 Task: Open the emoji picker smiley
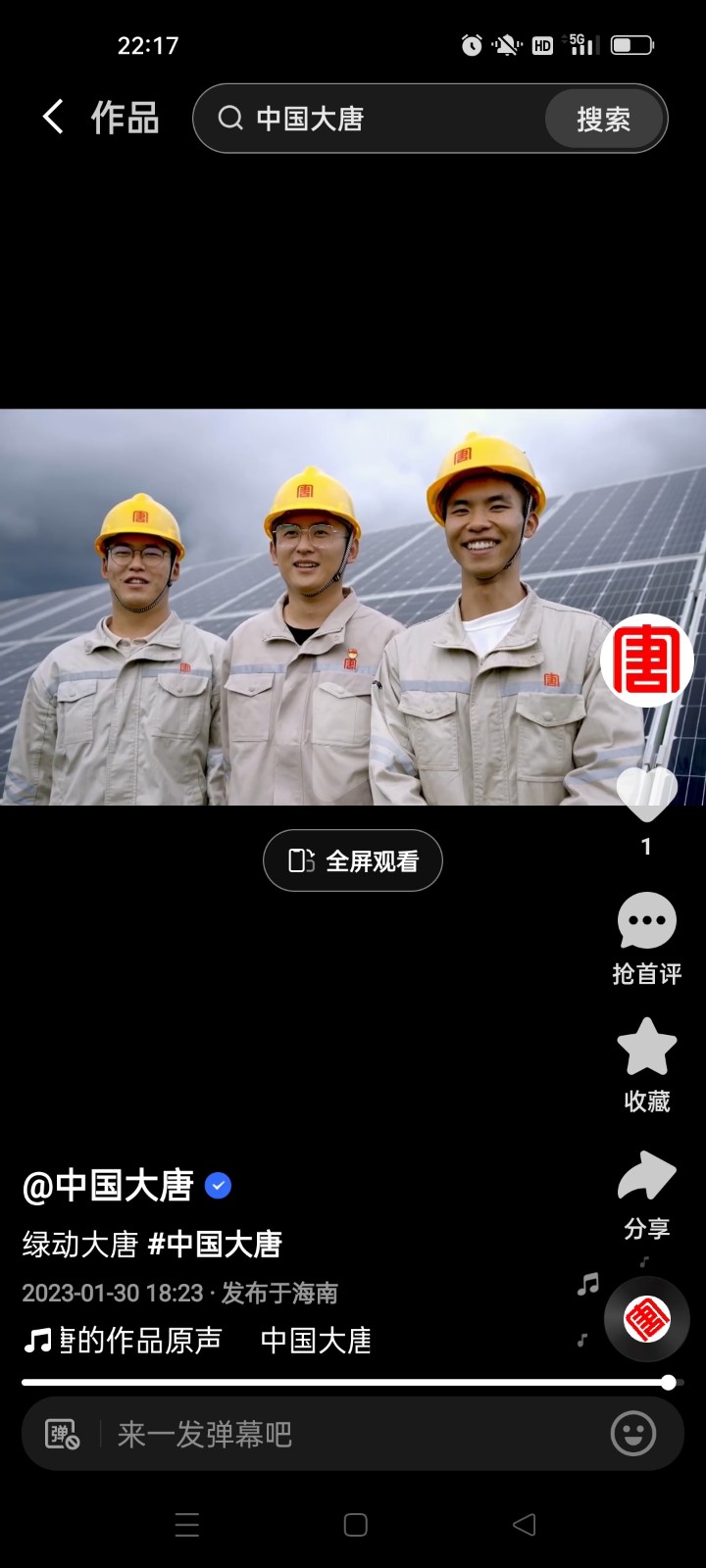[x=633, y=1434]
